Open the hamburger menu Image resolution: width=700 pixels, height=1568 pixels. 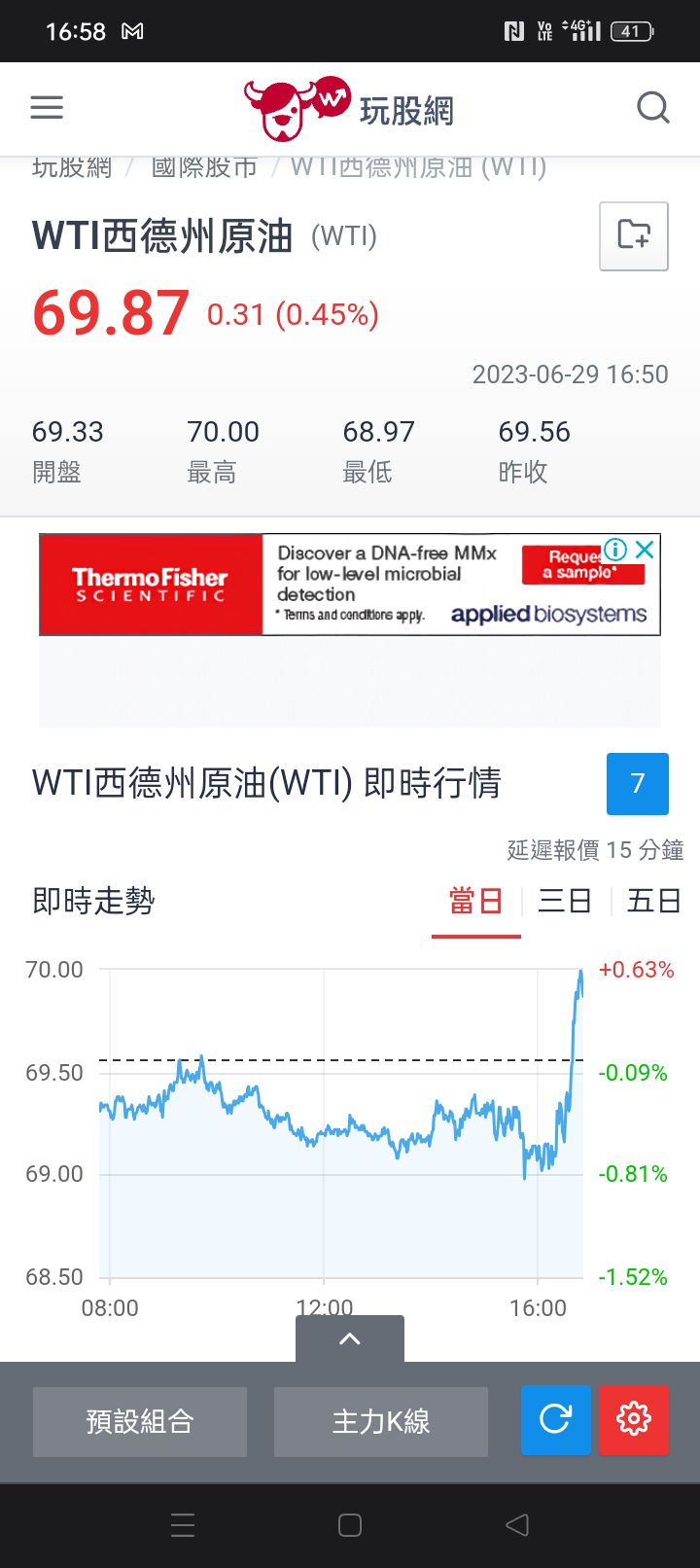tap(47, 107)
